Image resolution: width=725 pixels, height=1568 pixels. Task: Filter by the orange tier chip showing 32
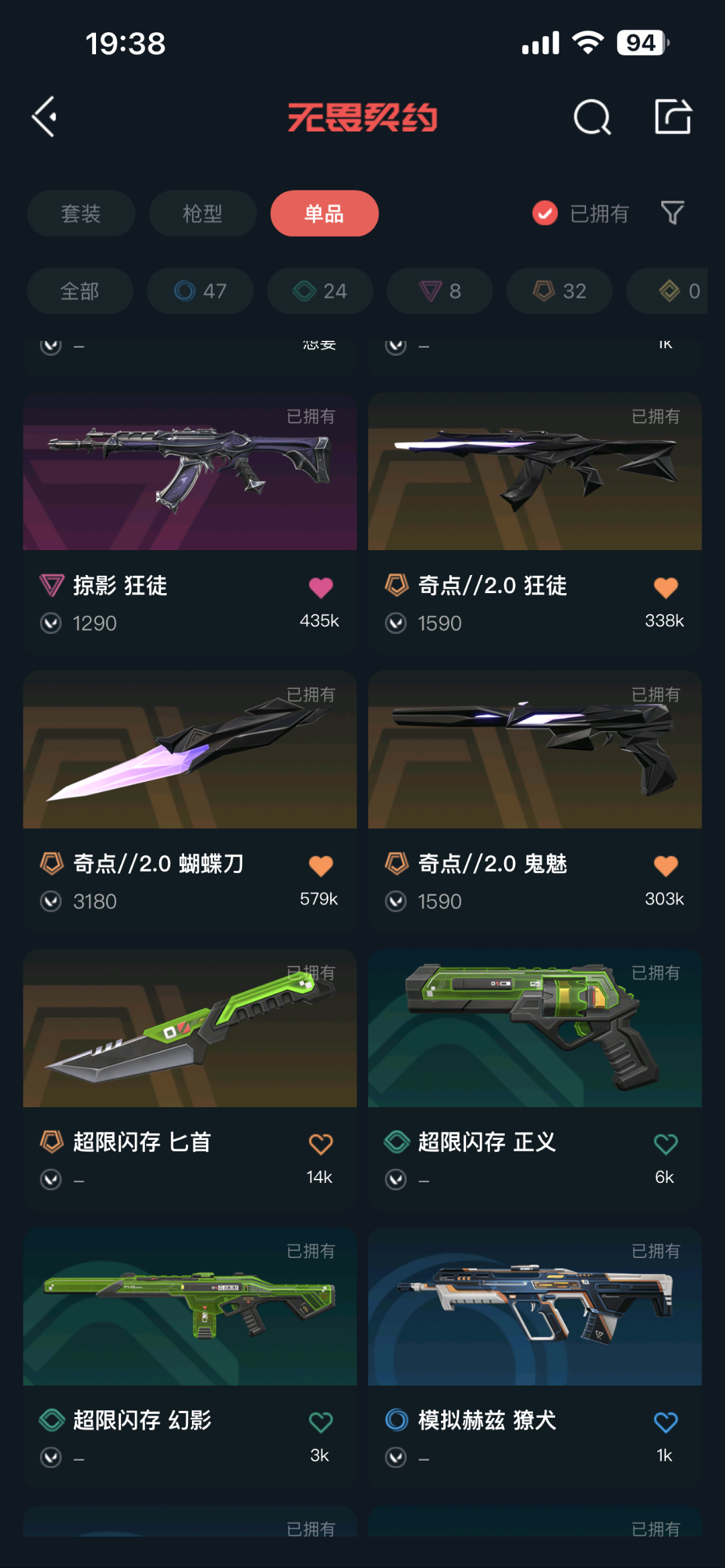(559, 291)
